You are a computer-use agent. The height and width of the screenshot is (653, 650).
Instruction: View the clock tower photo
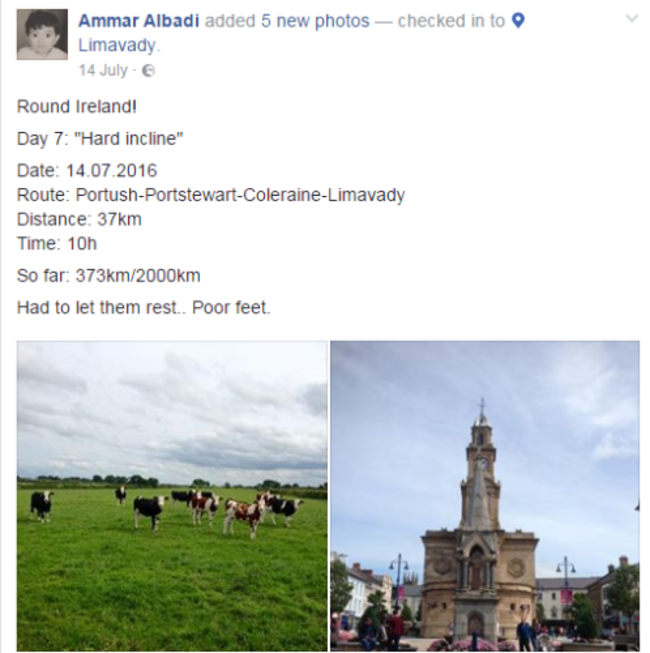484,495
